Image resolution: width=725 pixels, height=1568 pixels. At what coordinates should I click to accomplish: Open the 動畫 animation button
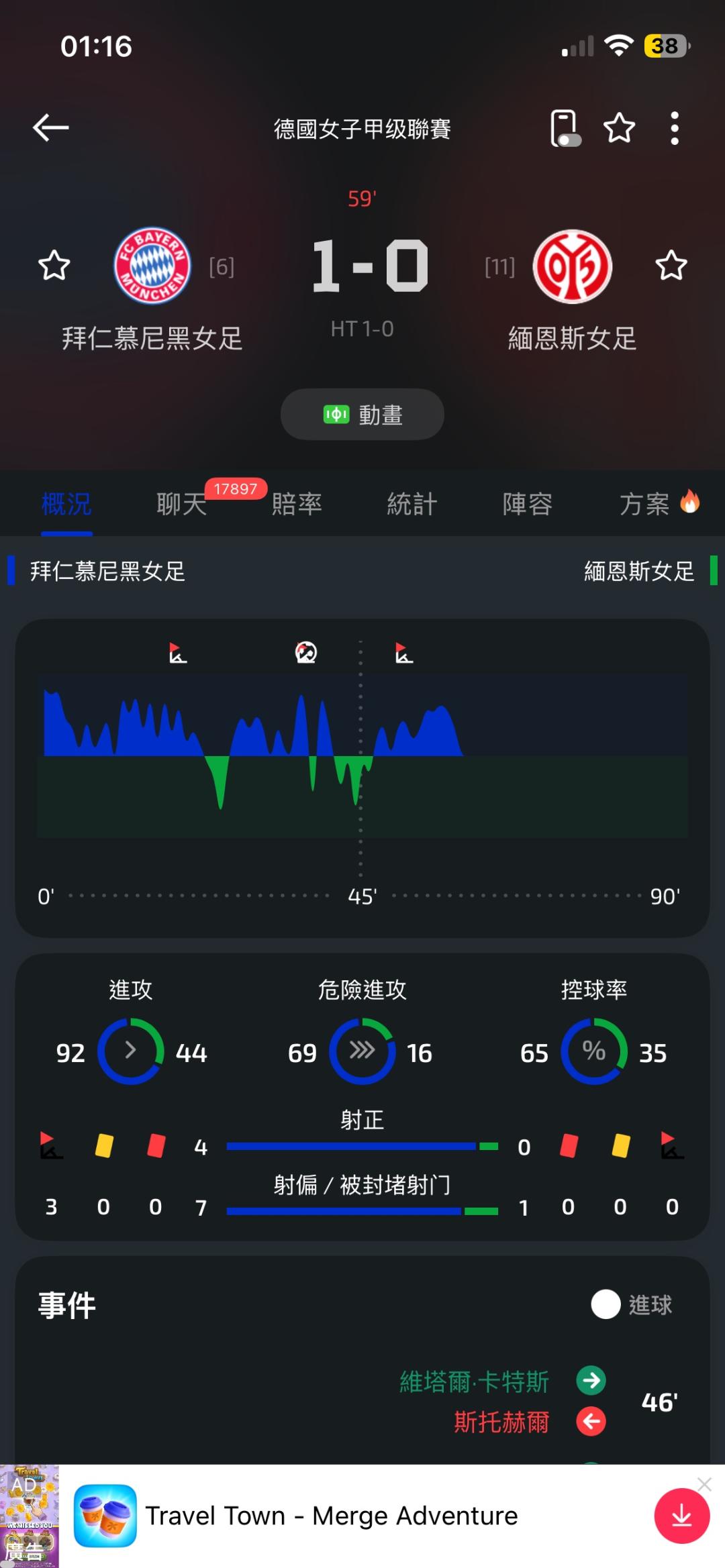[x=362, y=415]
